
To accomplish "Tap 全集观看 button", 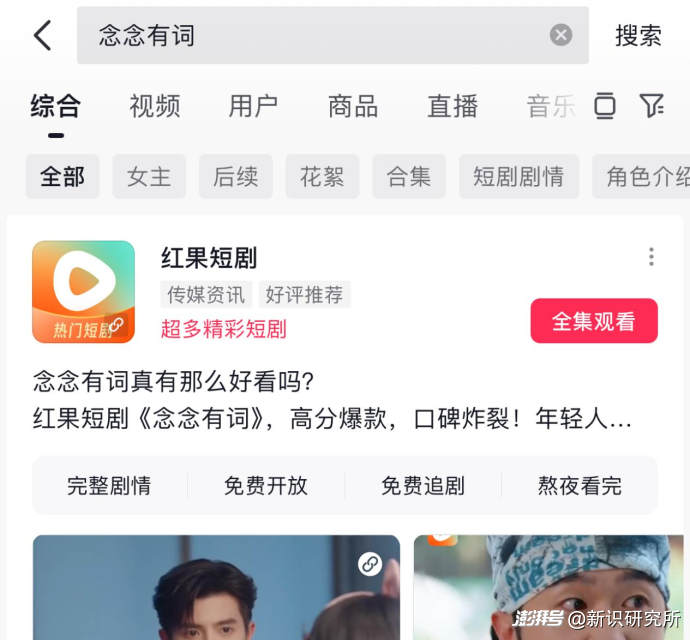I will point(593,321).
